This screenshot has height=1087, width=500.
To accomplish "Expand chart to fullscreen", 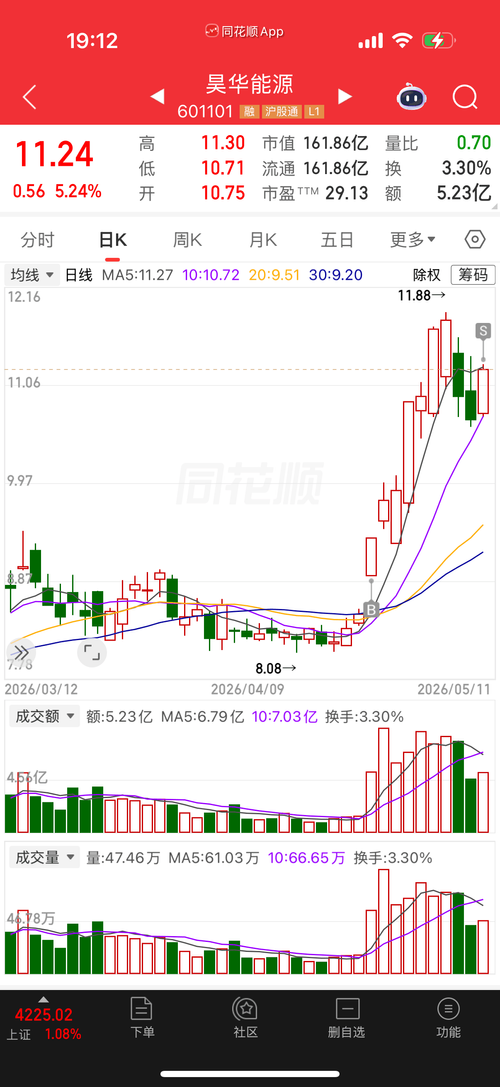I will pos(92,652).
